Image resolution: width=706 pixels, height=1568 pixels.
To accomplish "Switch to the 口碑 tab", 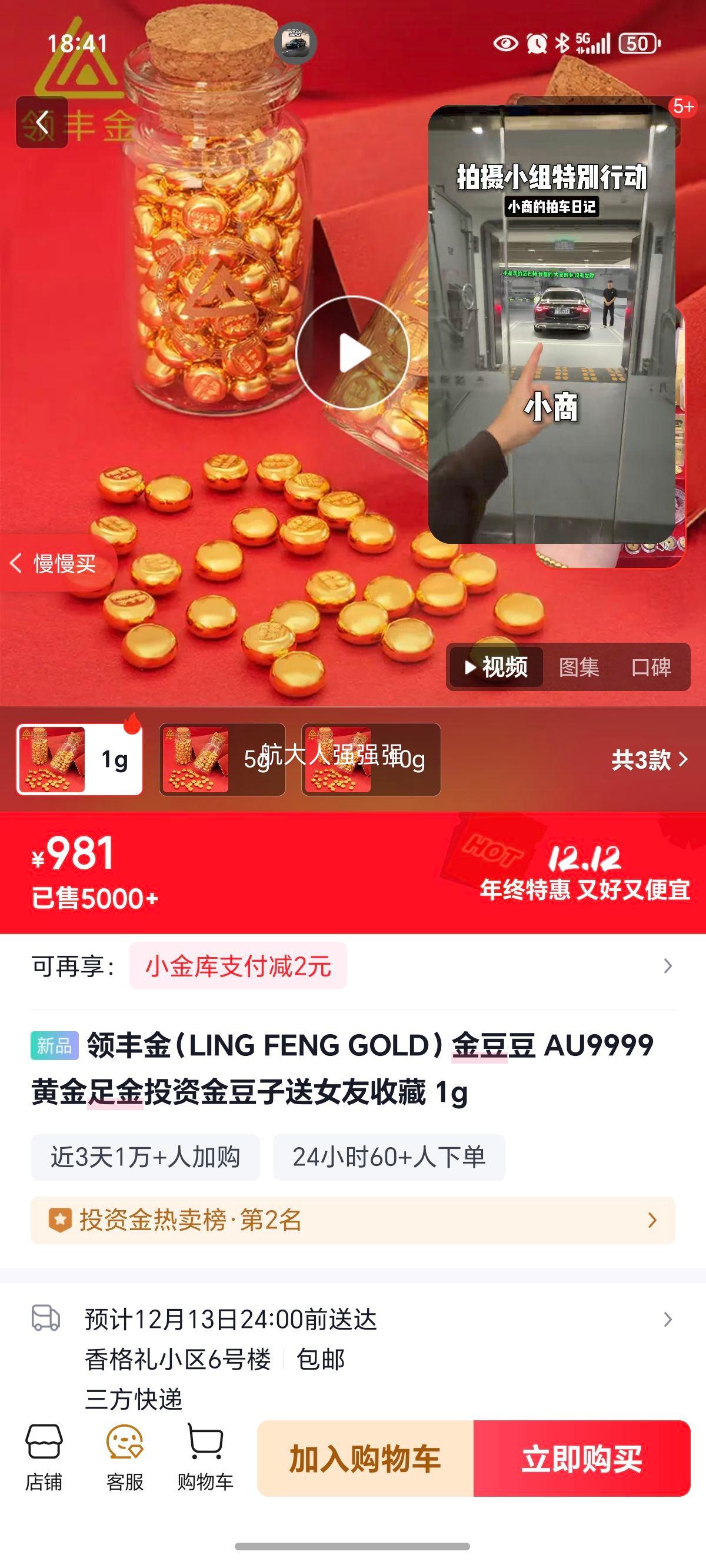I will 652,667.
